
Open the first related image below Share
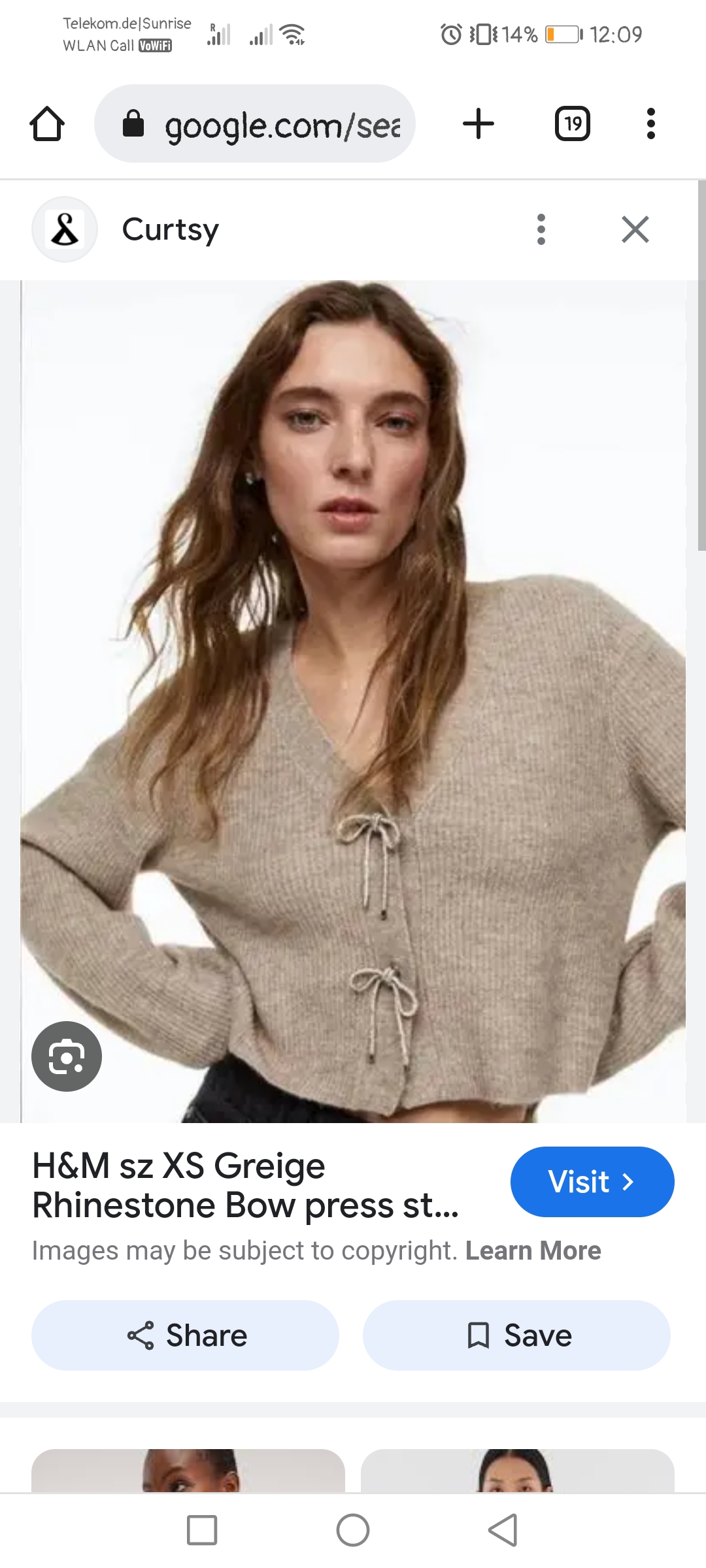point(188,1470)
